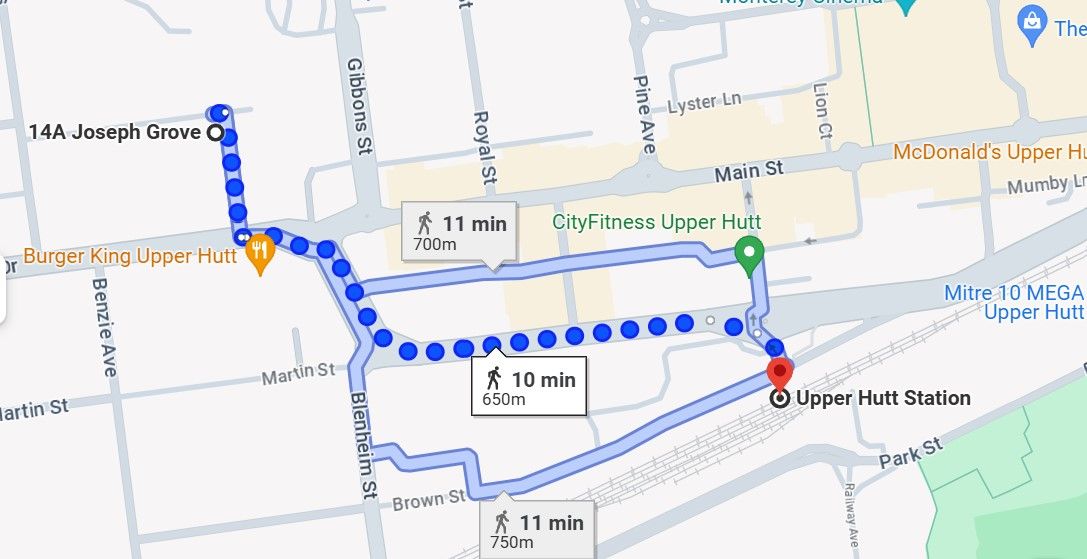Choose the 11 min 750m alternate route
Image resolution: width=1087 pixels, height=559 pixels.
[536, 531]
